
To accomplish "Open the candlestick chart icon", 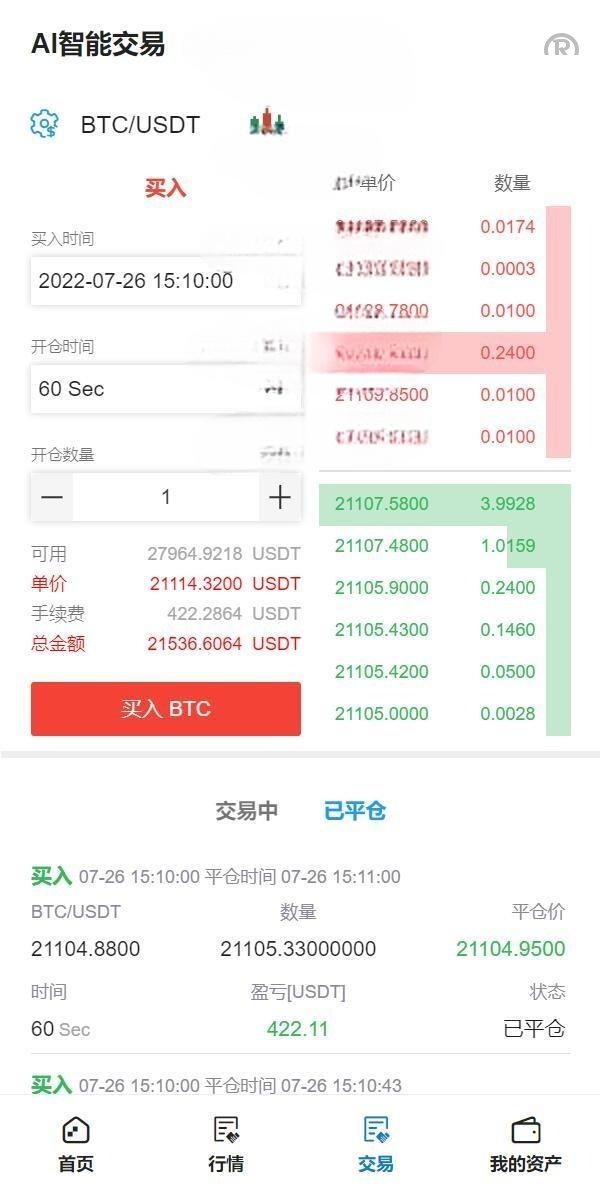I will [267, 123].
